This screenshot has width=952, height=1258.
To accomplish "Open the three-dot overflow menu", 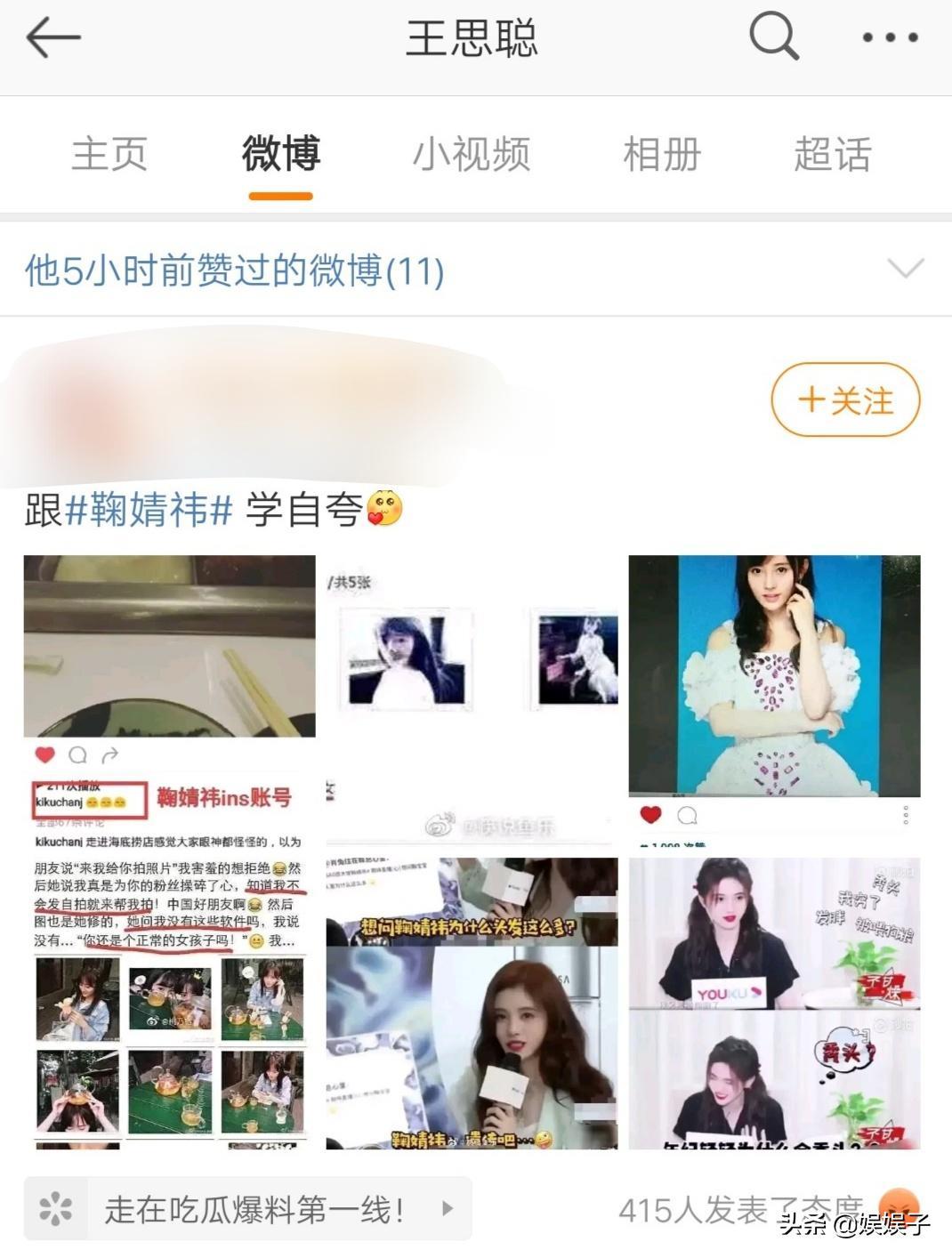I will 890,38.
